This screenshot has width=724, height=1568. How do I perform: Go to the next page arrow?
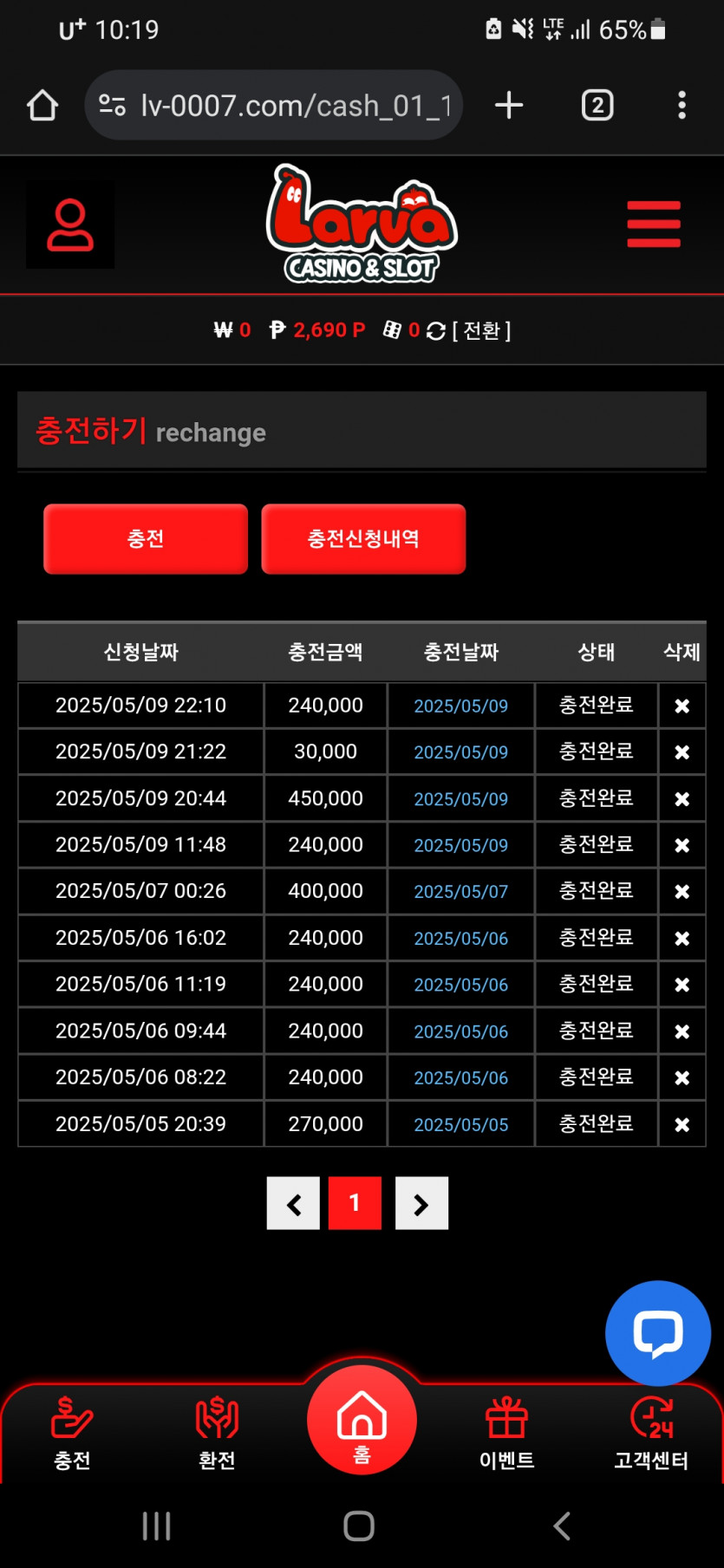coord(421,1203)
